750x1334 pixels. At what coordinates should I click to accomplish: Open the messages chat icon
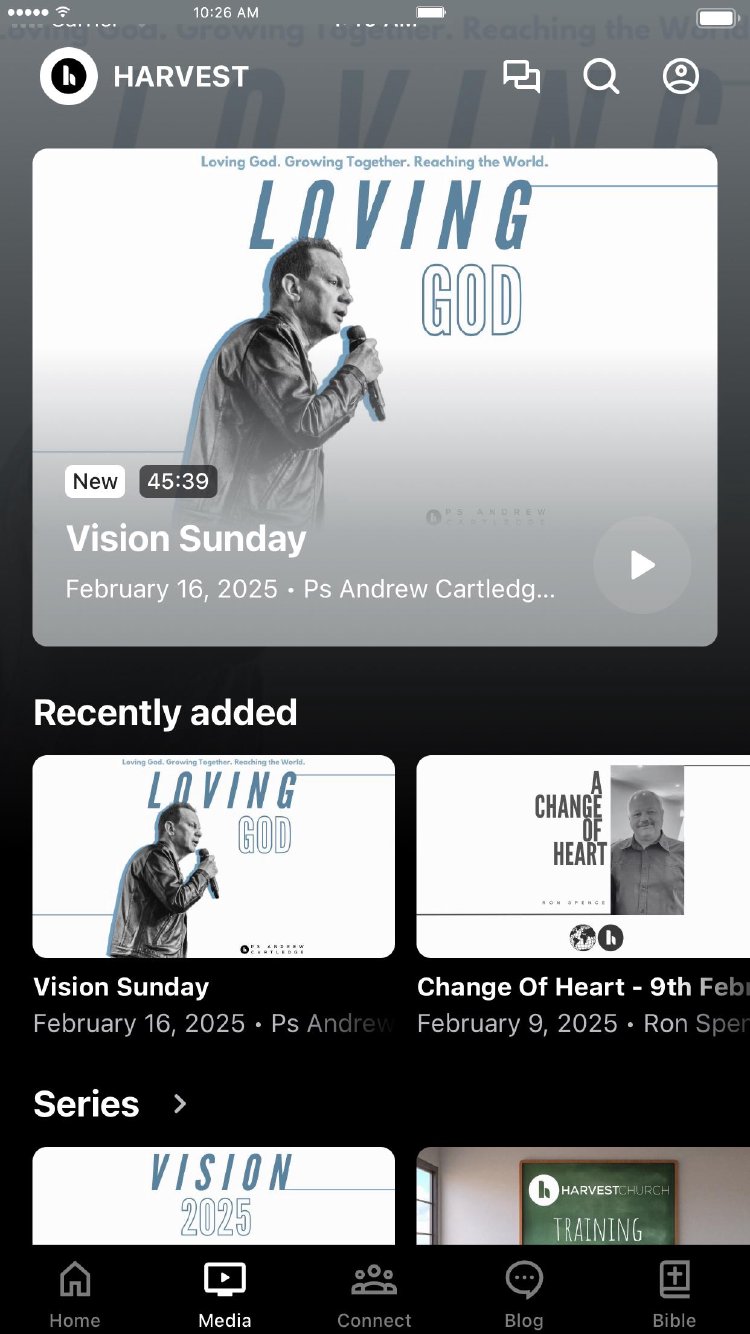[521, 77]
